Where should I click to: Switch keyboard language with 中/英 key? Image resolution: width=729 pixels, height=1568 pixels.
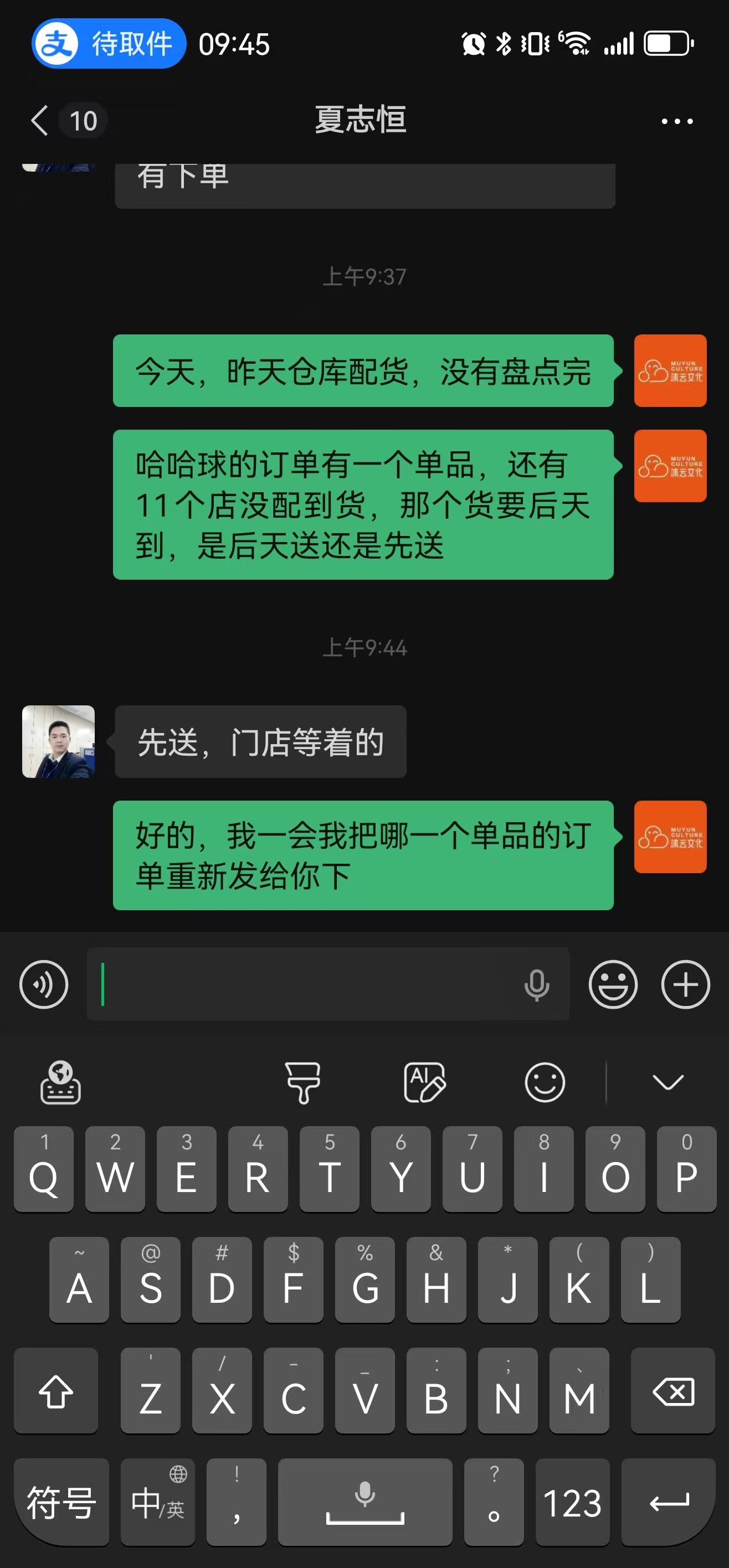point(158,1502)
